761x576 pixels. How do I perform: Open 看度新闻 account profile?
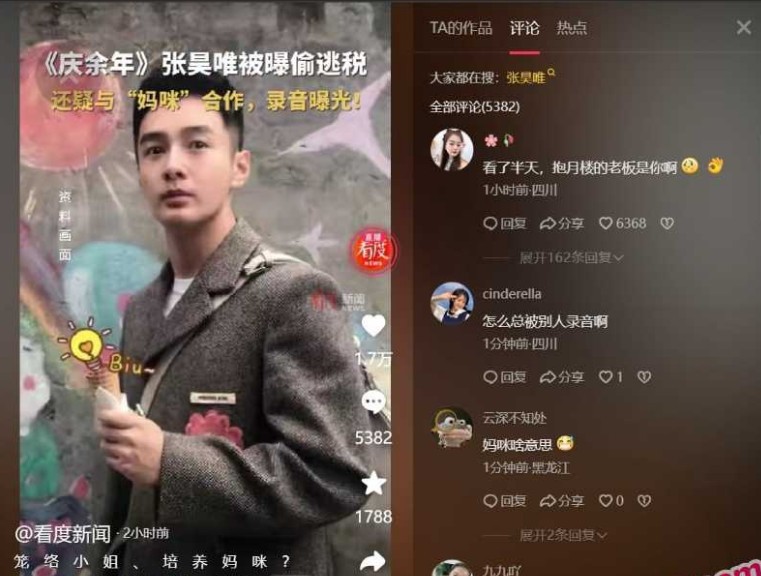tap(62, 533)
